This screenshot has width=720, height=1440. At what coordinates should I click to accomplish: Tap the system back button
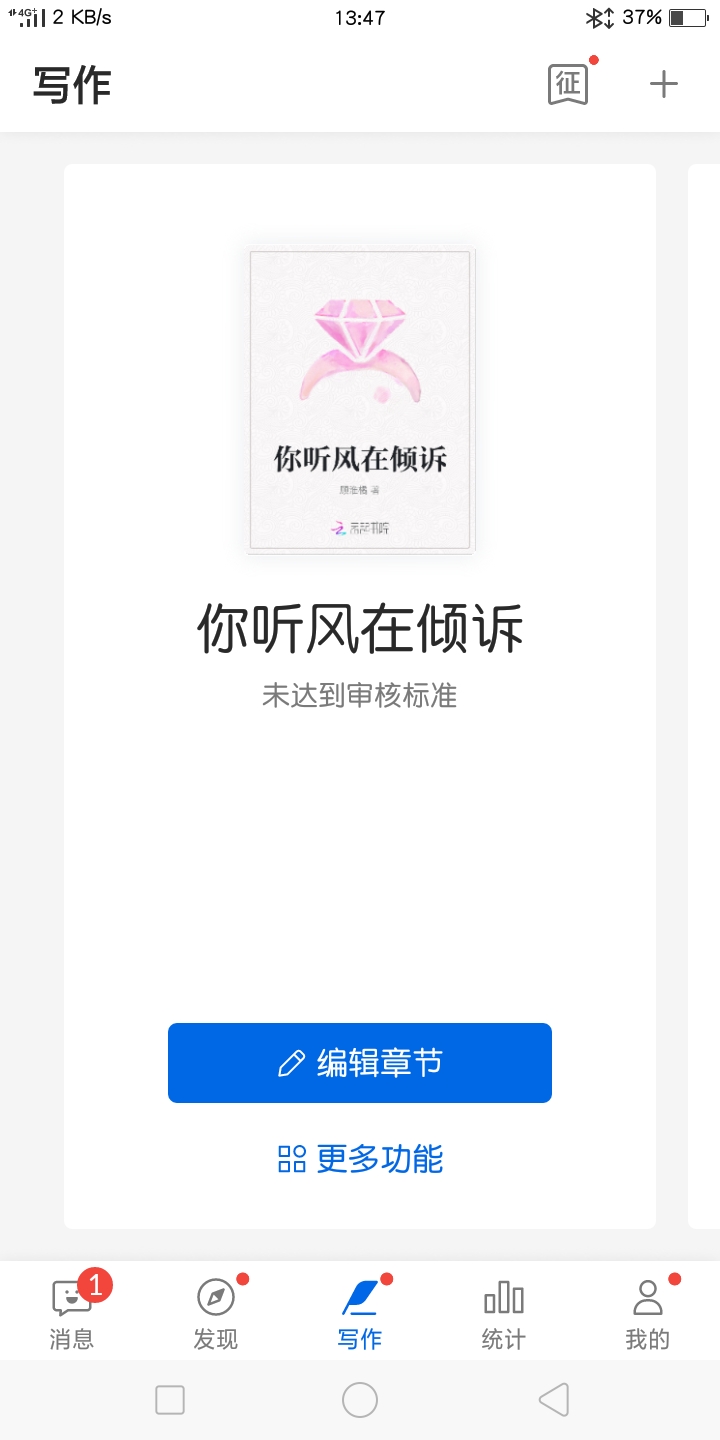[x=553, y=1400]
